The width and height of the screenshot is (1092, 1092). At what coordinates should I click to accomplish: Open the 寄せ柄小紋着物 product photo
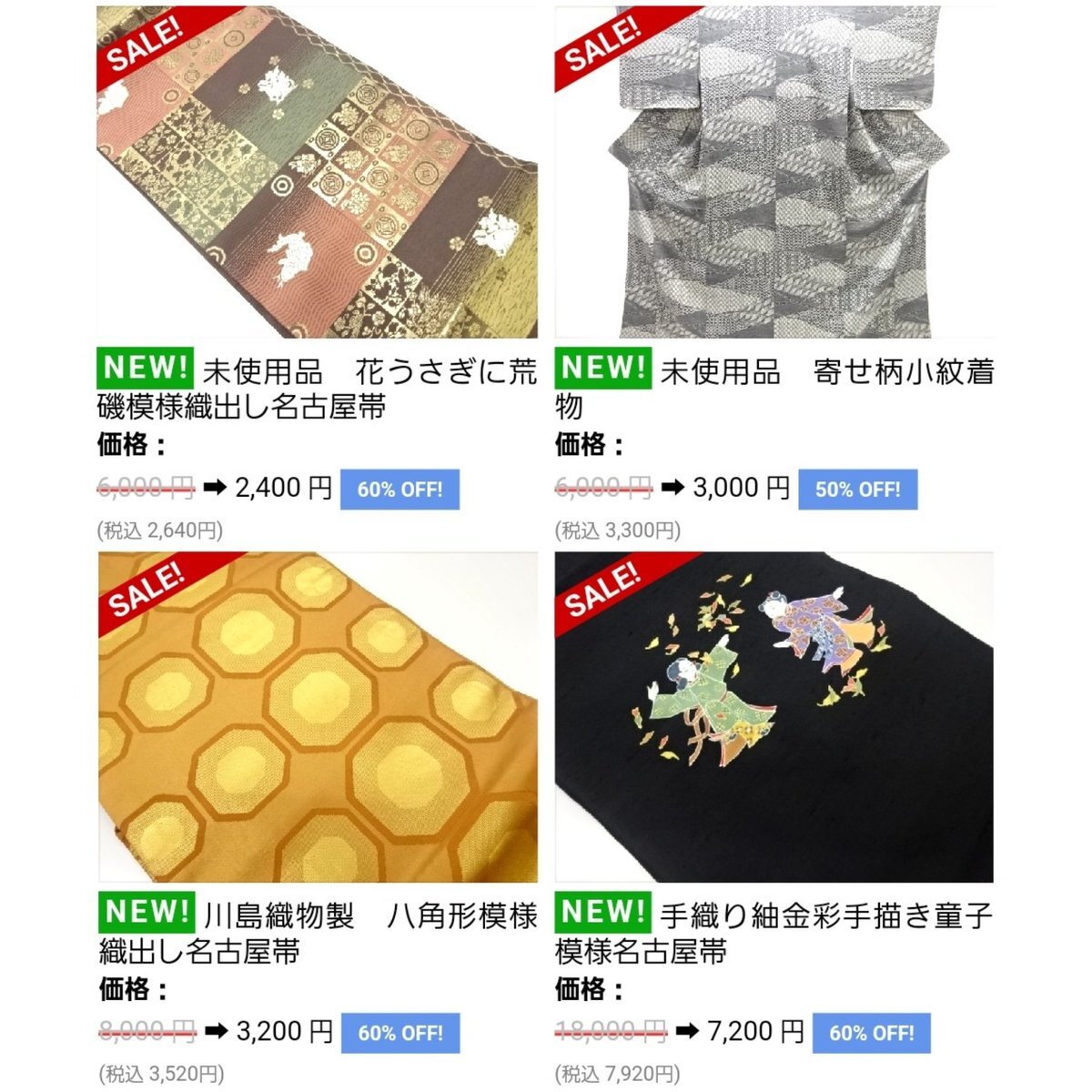(774, 173)
